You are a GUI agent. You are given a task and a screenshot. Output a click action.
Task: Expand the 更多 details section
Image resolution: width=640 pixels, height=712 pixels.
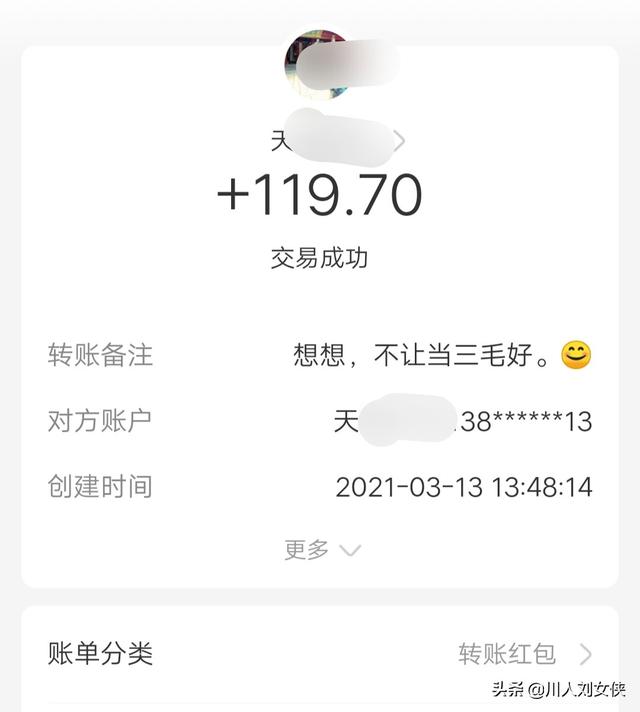pos(321,549)
